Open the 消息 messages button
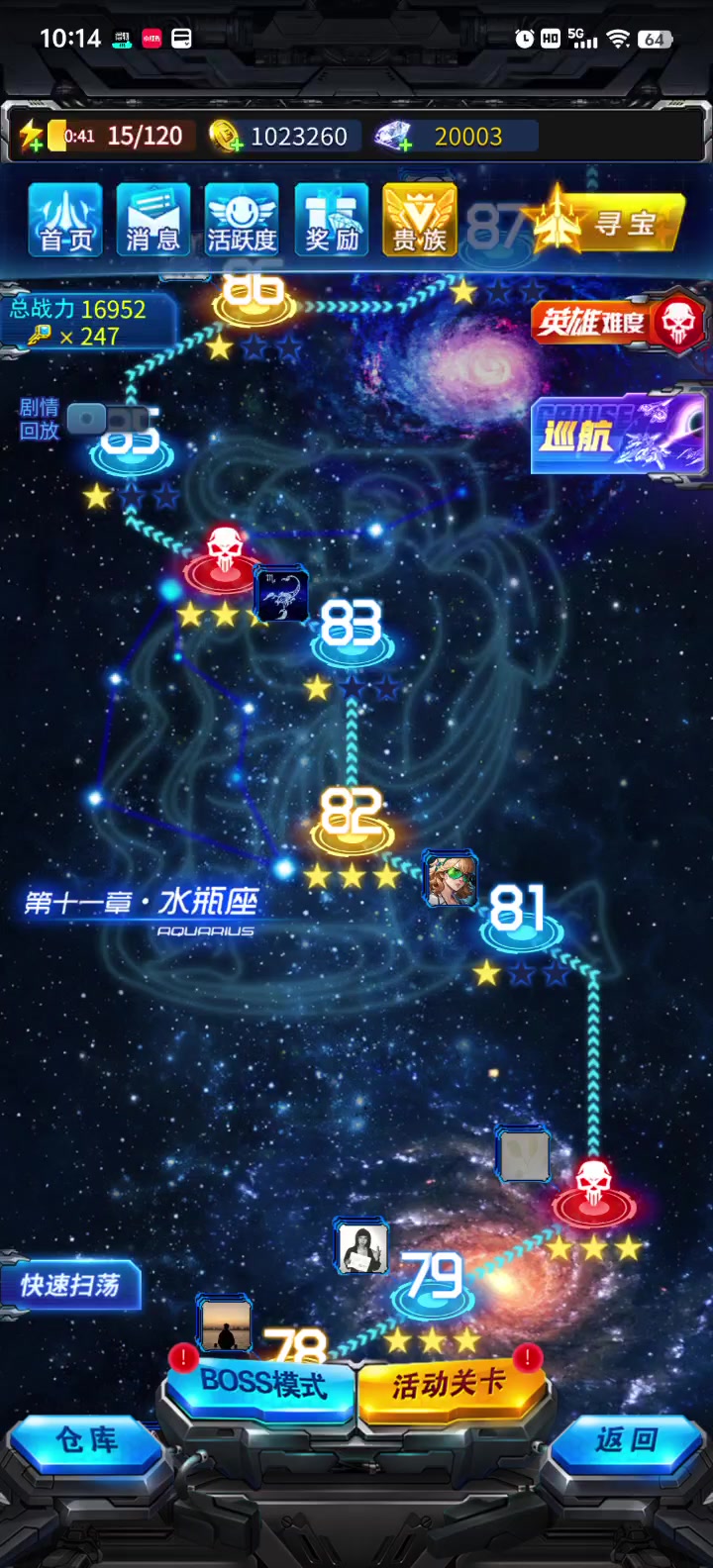 [153, 220]
